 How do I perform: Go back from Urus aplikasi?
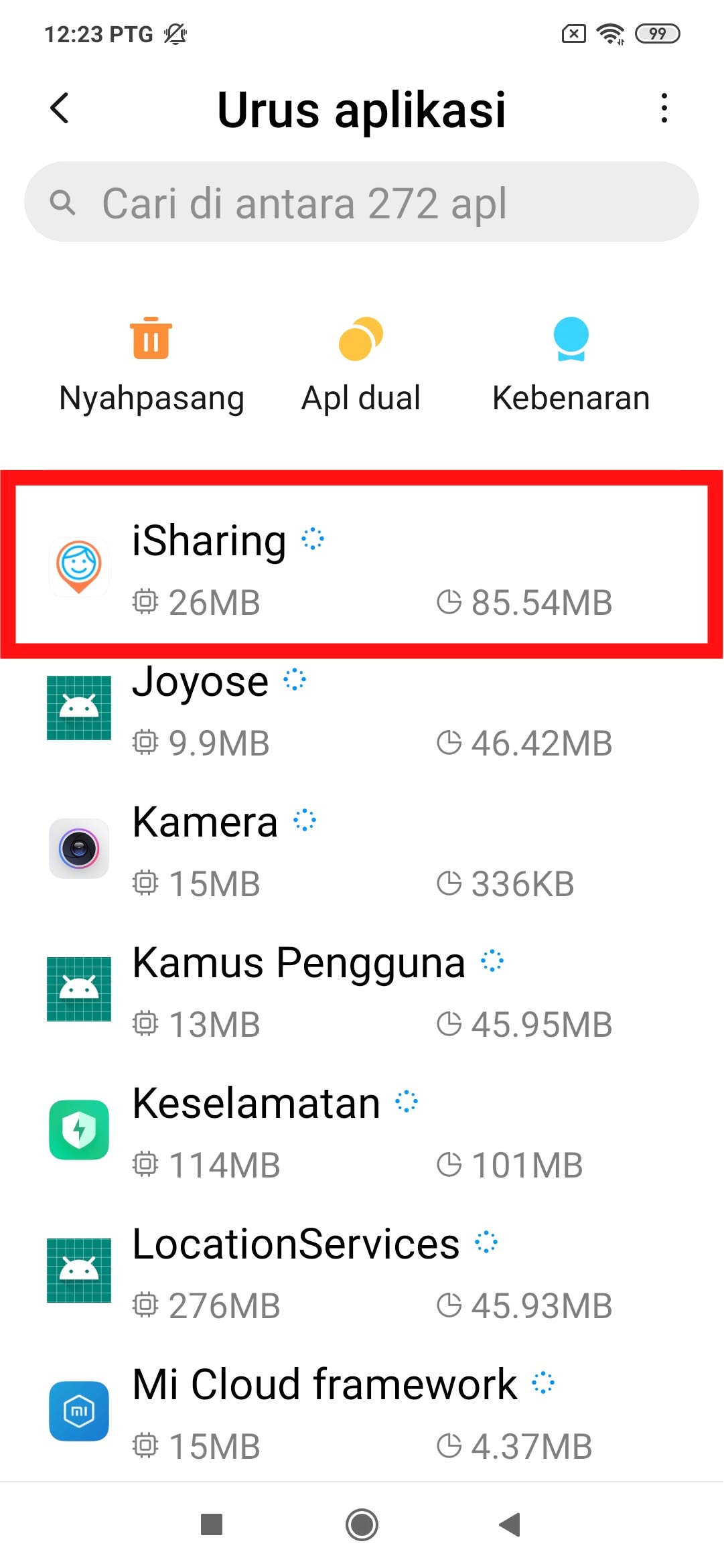(60, 109)
